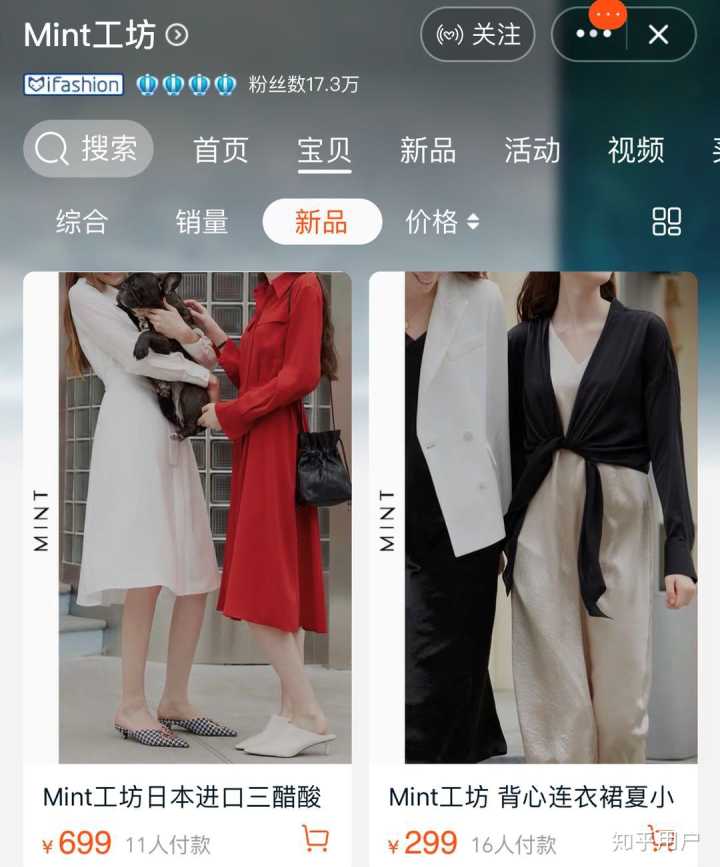Open the 活动 tab
The image size is (720, 867).
[x=532, y=150]
